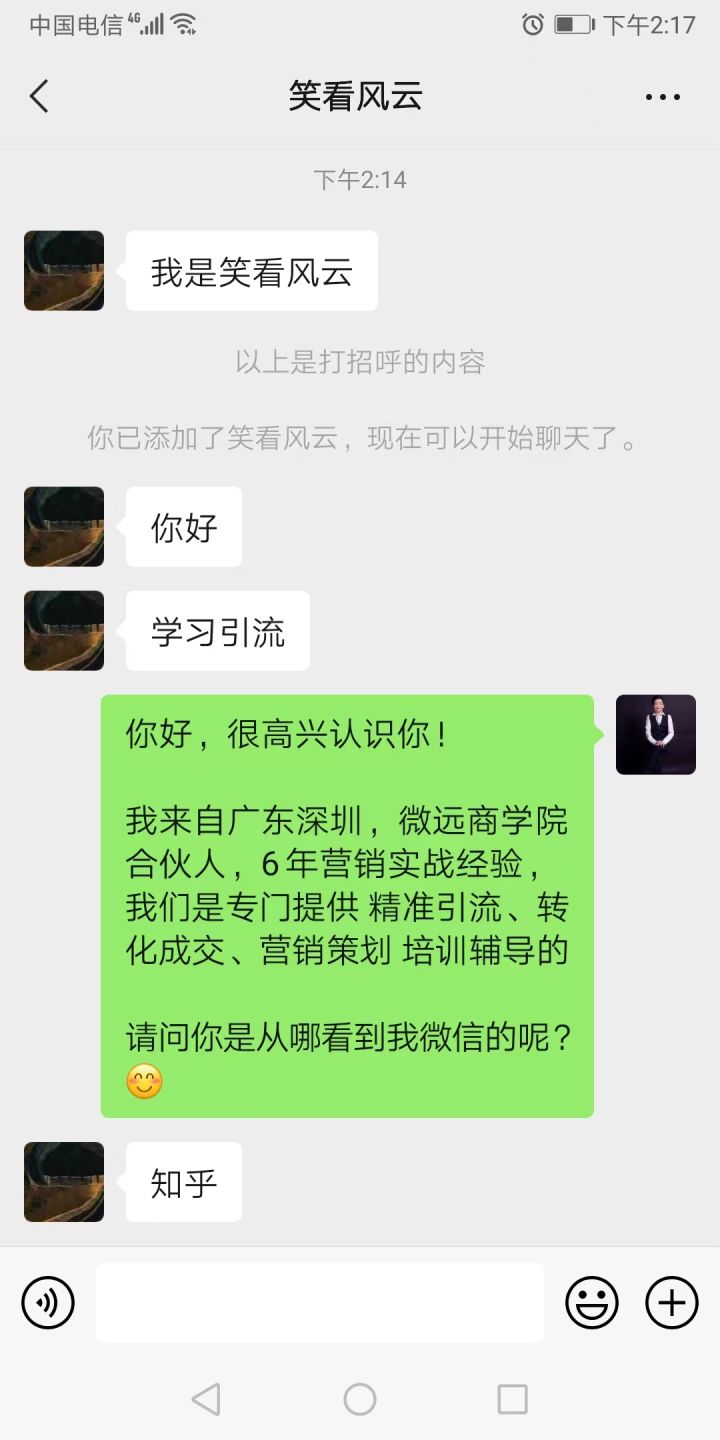Tap the 我是笑看风云 greeting message
Viewport: 720px width, 1440px height.
(x=251, y=271)
